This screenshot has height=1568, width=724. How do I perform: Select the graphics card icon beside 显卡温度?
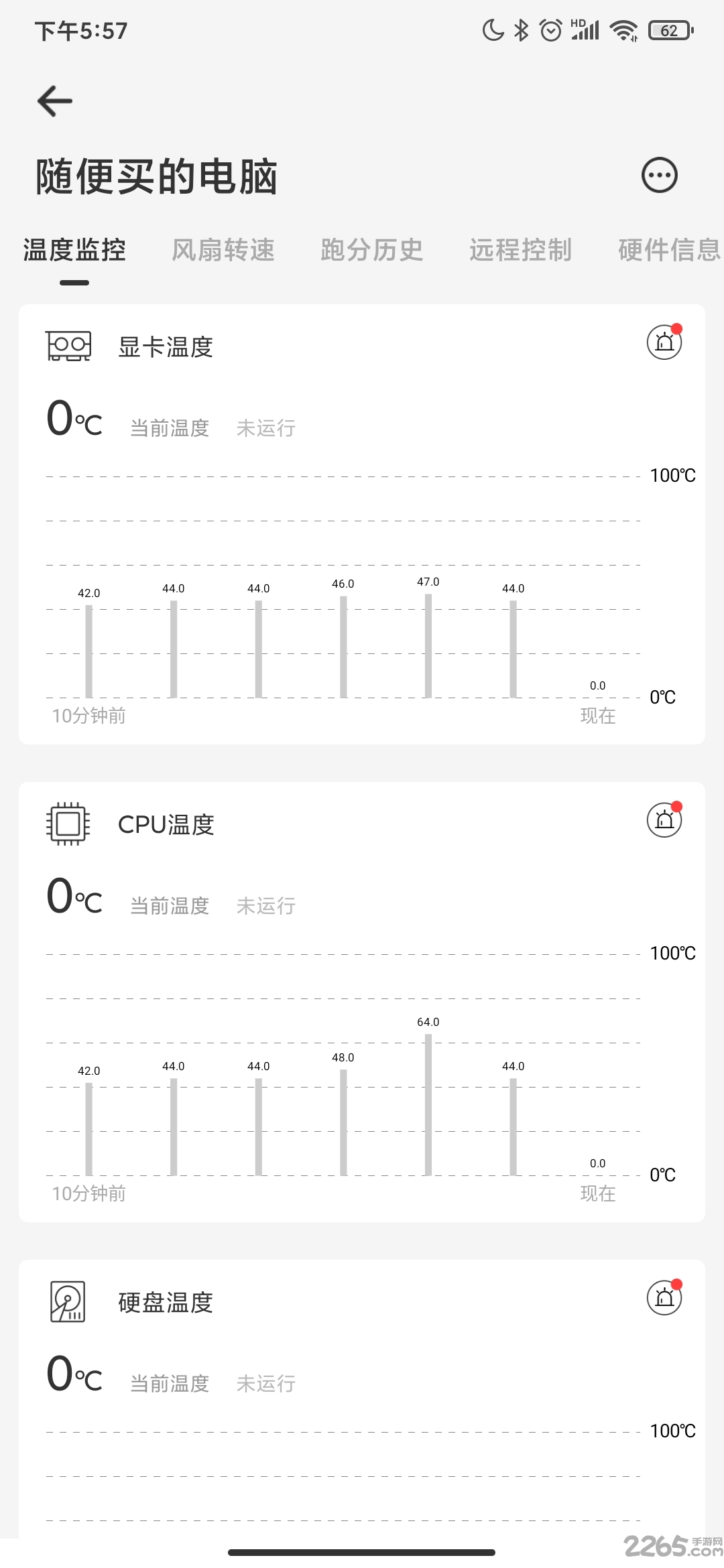(68, 346)
